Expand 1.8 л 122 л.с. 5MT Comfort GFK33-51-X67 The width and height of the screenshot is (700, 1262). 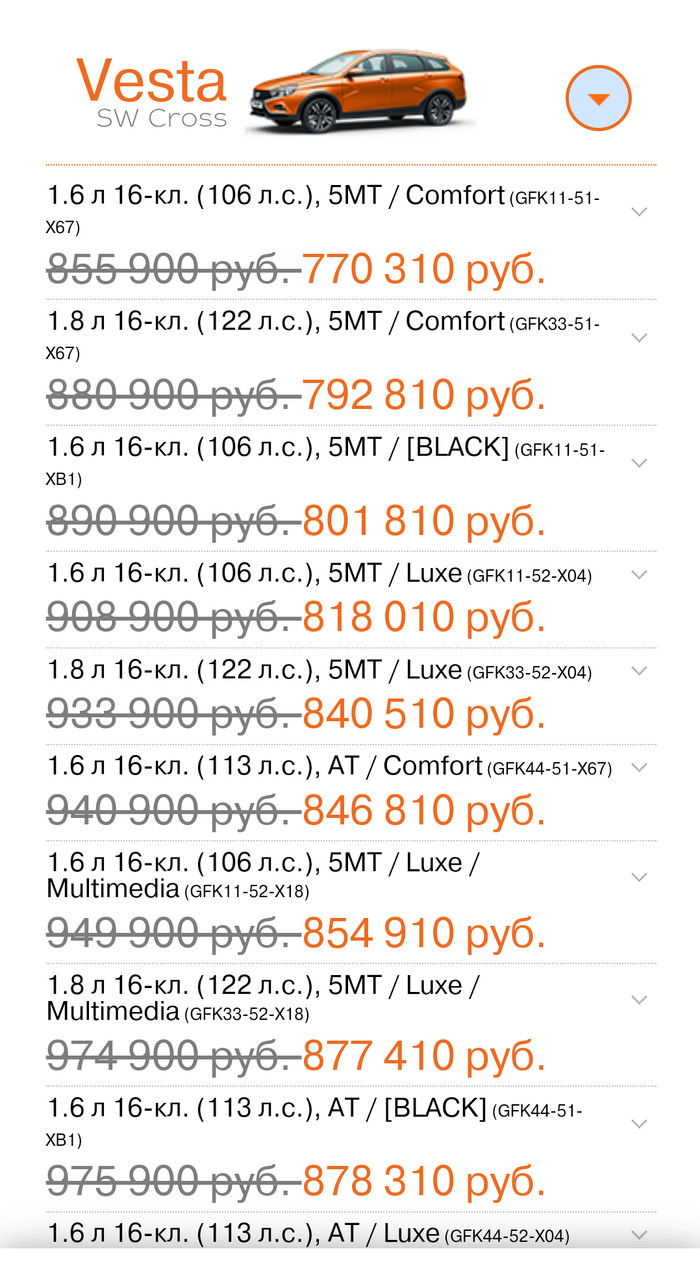point(640,337)
